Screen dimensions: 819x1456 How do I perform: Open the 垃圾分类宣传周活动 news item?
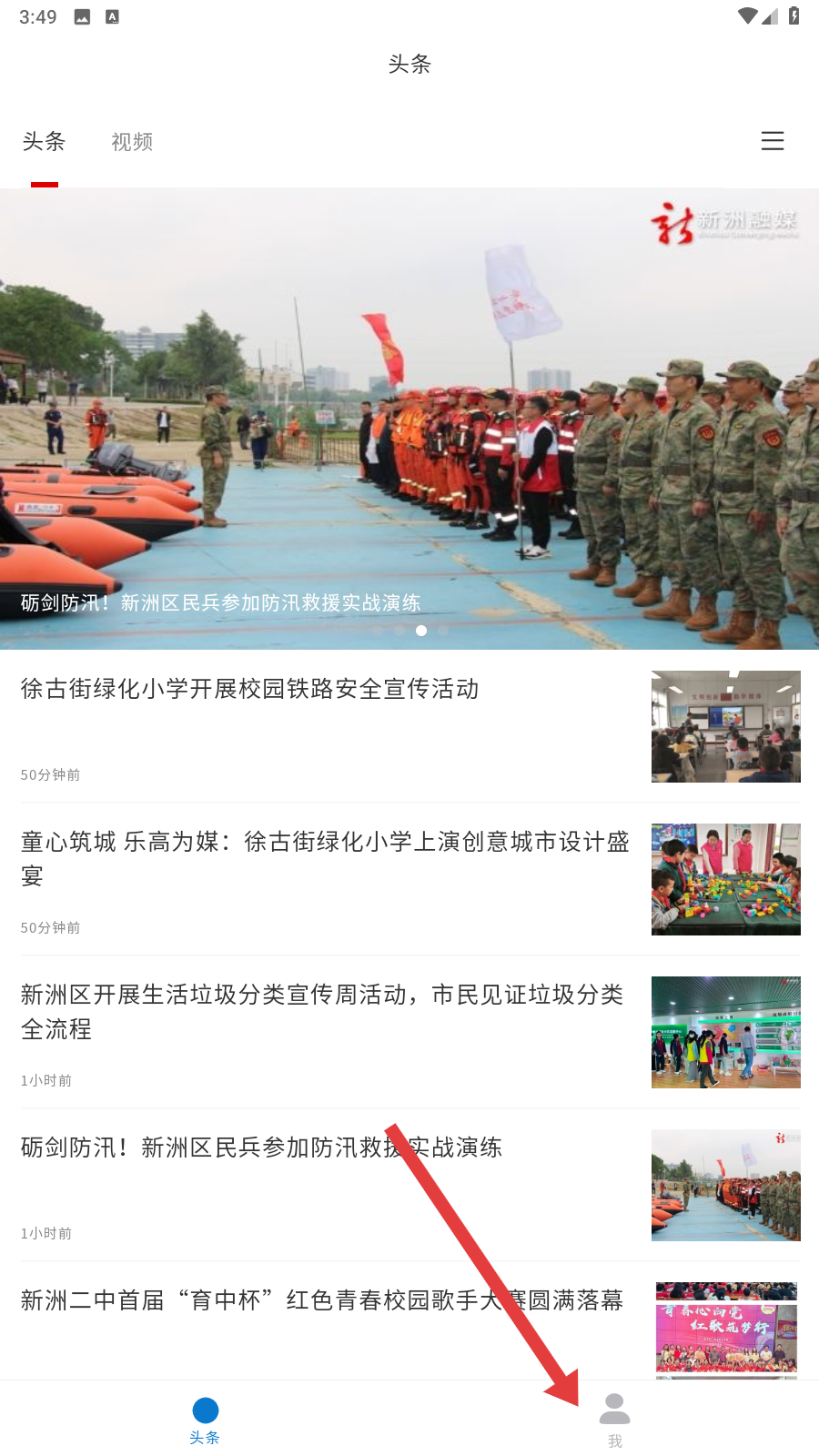pos(409,1032)
